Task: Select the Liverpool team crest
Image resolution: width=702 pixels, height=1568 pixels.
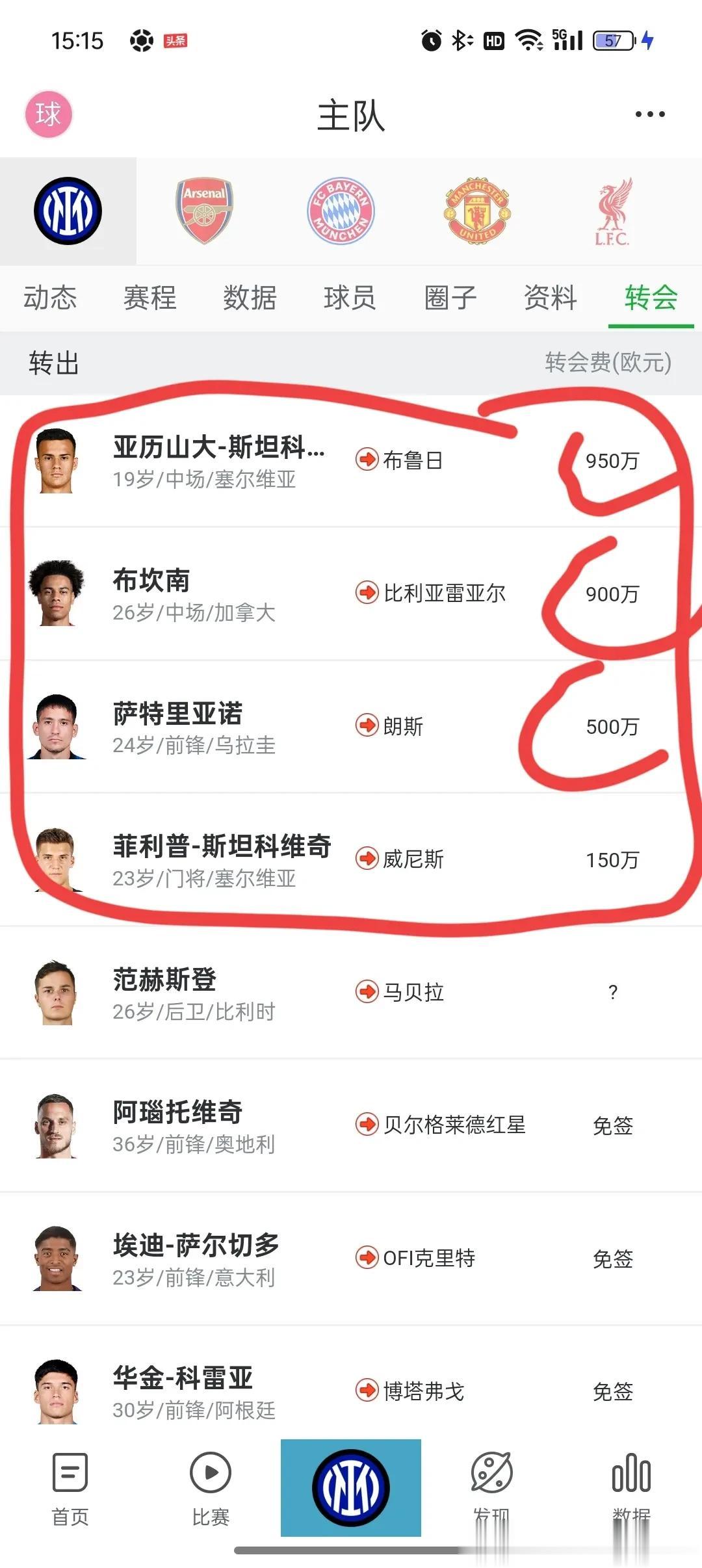Action: click(612, 211)
